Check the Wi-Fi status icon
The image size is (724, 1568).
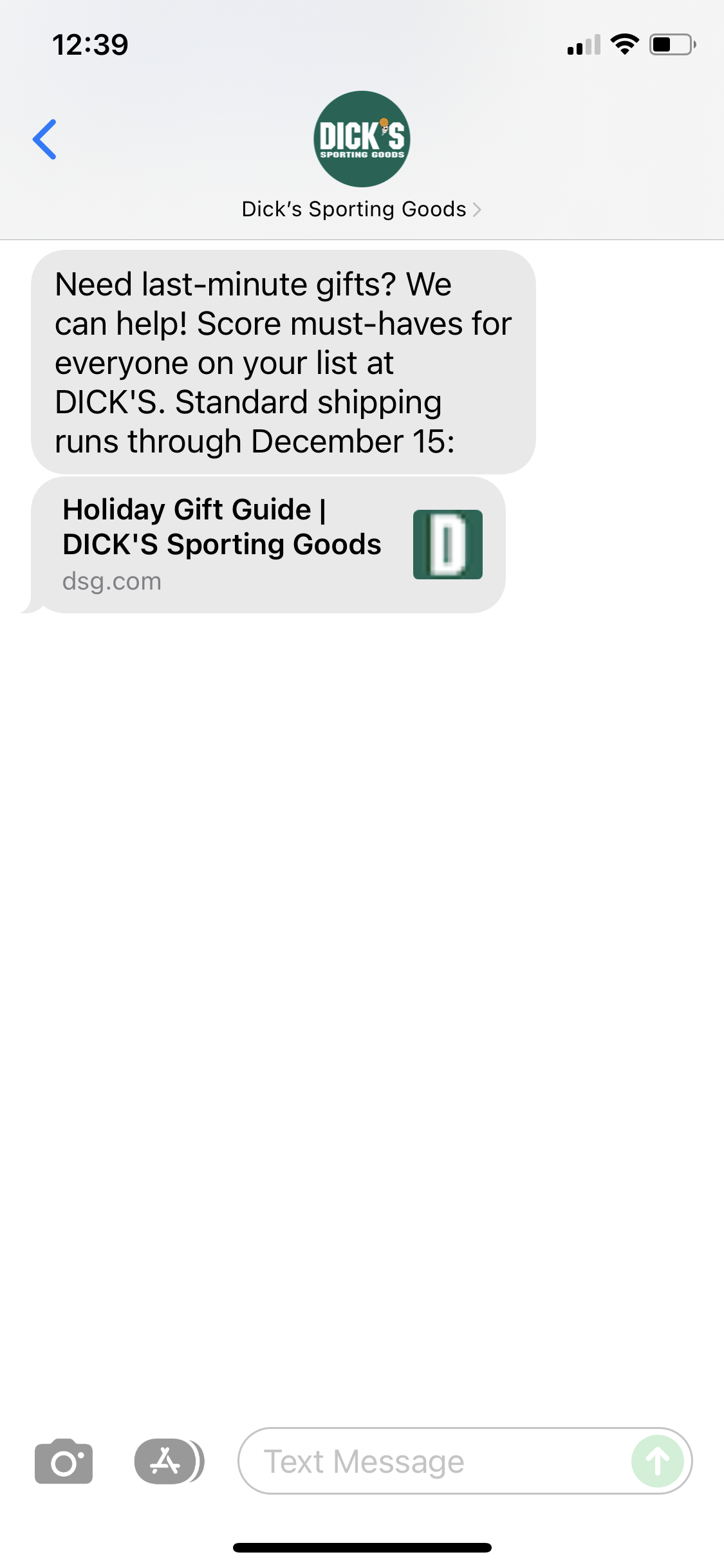624,44
